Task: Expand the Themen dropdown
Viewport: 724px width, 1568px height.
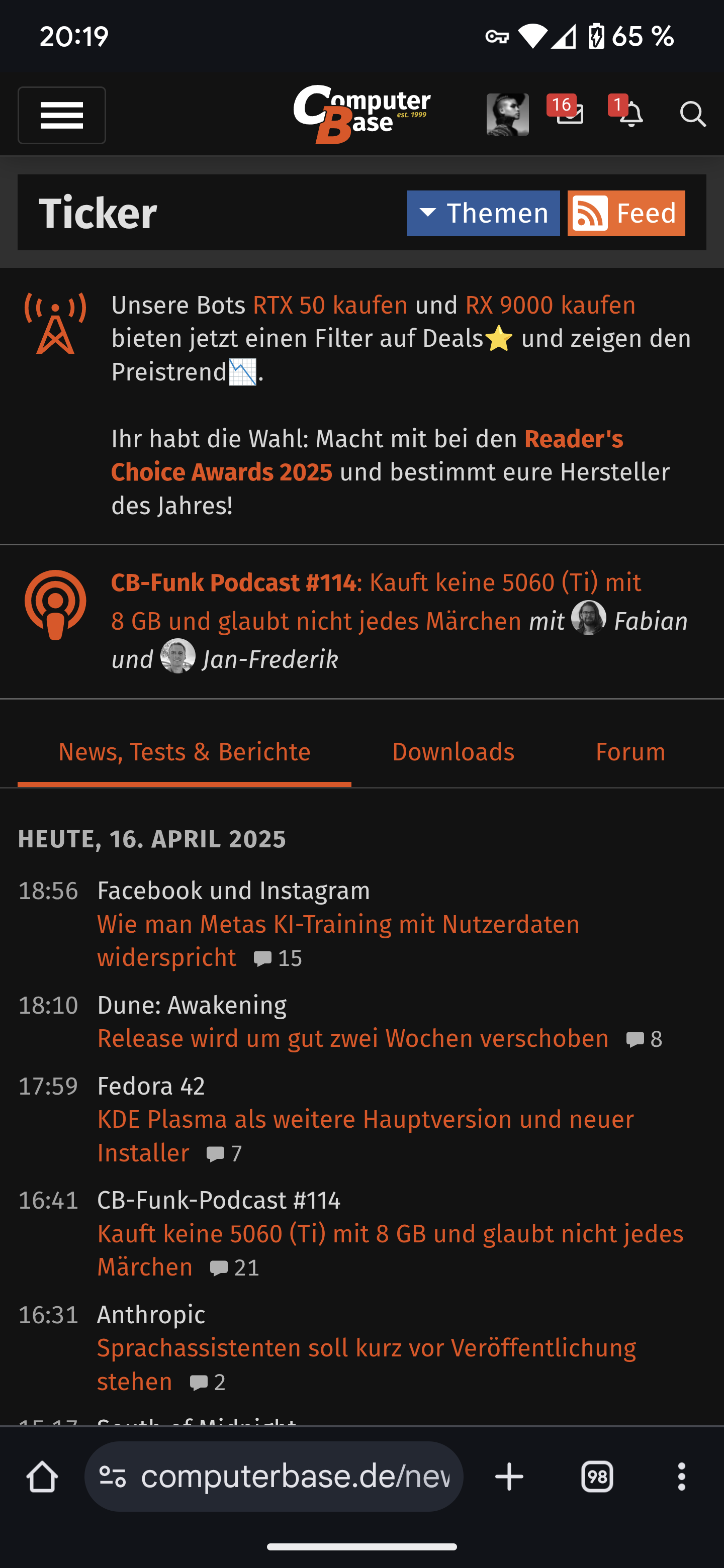Action: 482,213
